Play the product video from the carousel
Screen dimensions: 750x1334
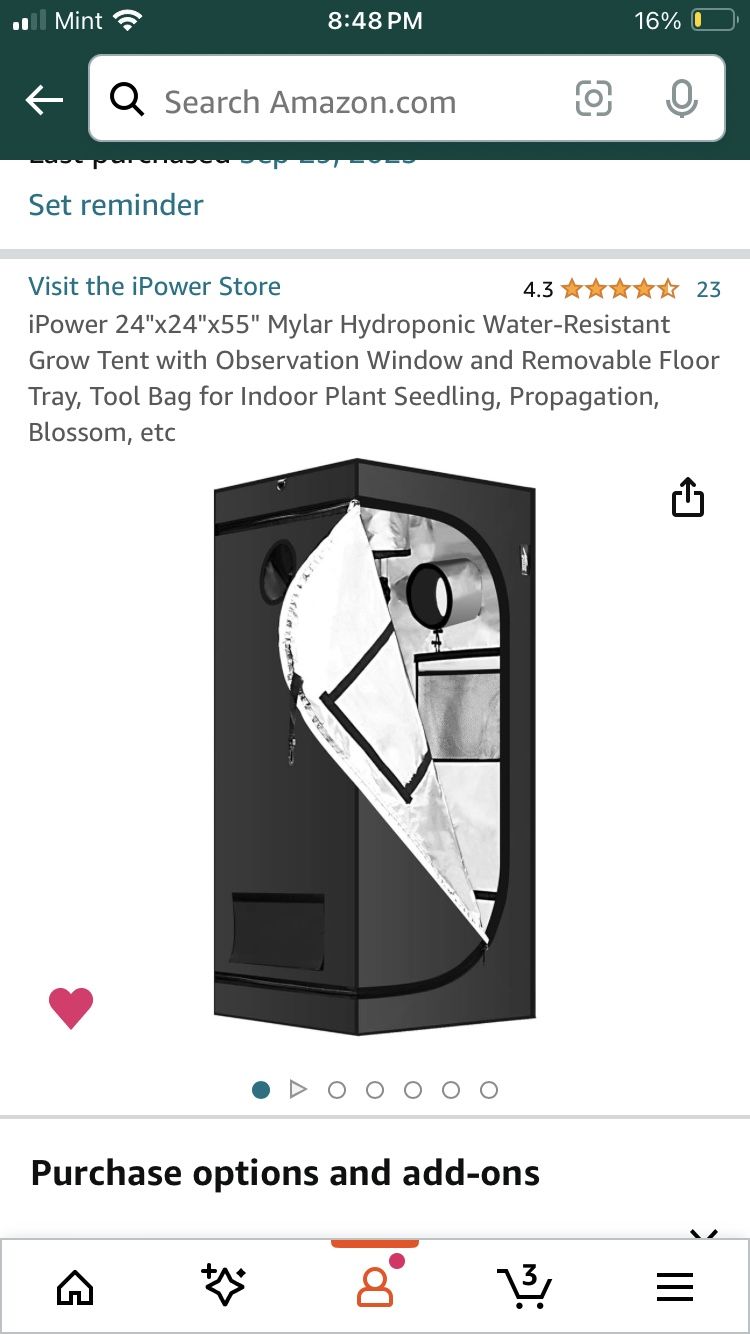click(x=298, y=1090)
